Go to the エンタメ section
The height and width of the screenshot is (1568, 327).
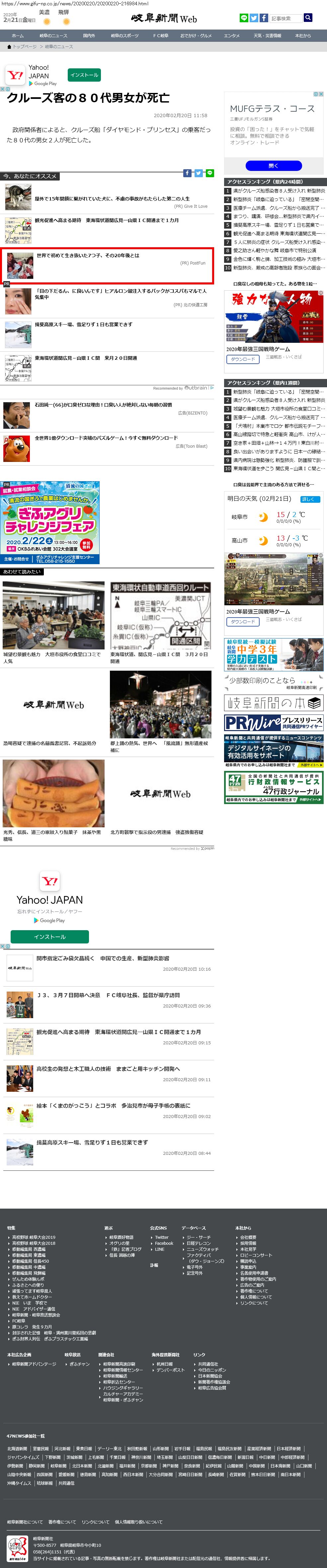tap(231, 36)
